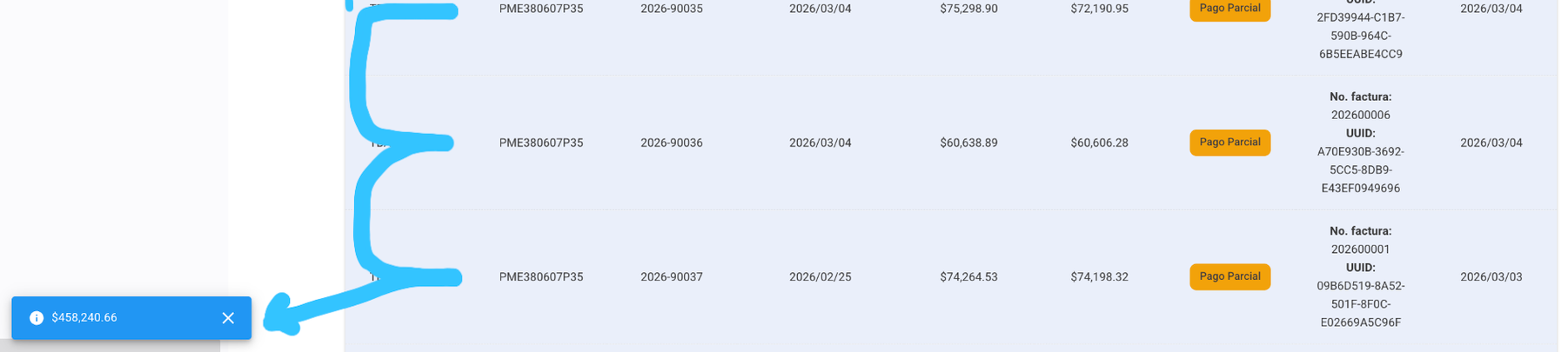Select Pago Parcial on row 2026-90037
This screenshot has width=1568, height=352.
1230,276
